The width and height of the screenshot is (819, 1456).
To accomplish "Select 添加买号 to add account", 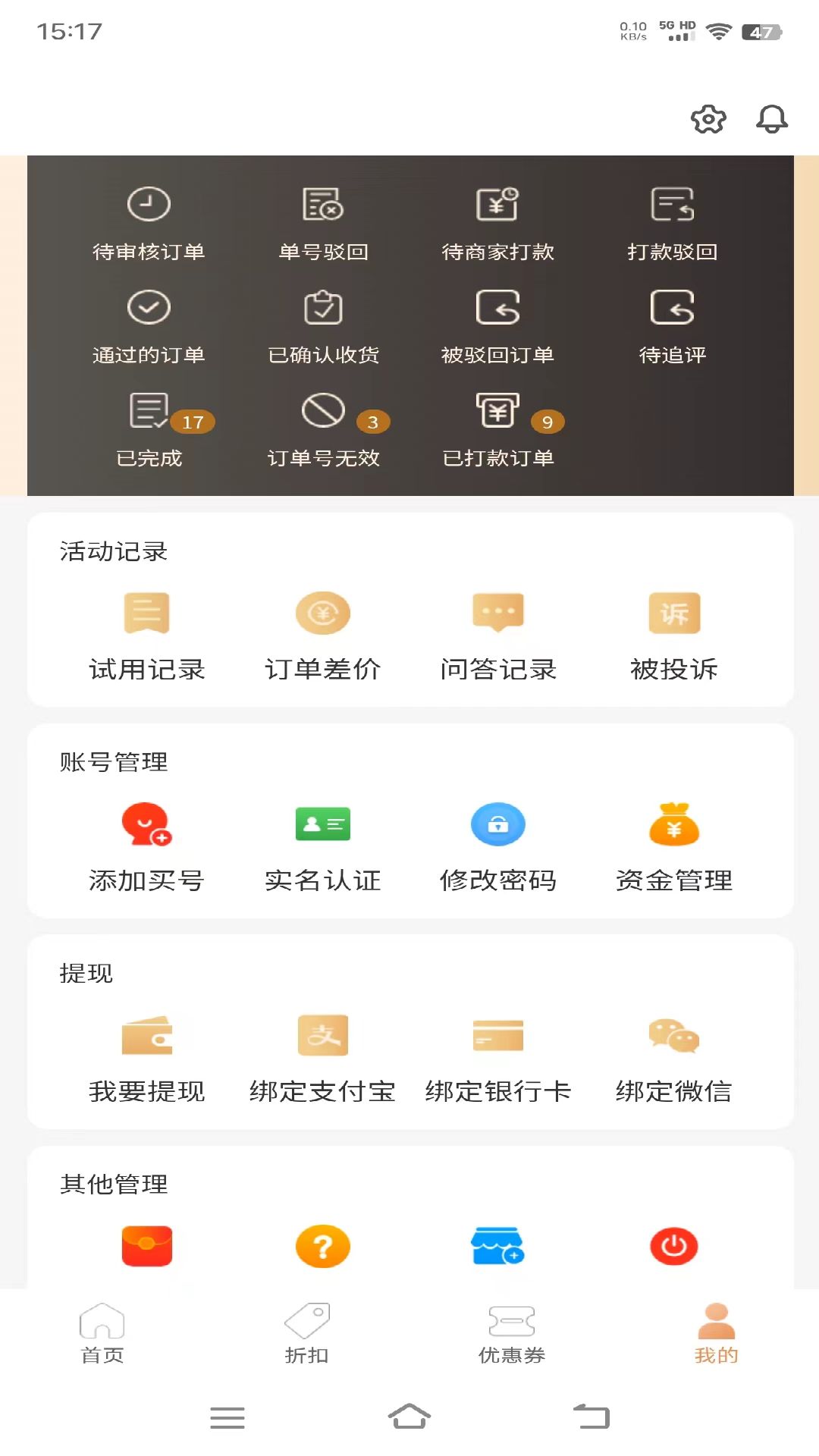I will click(x=147, y=846).
